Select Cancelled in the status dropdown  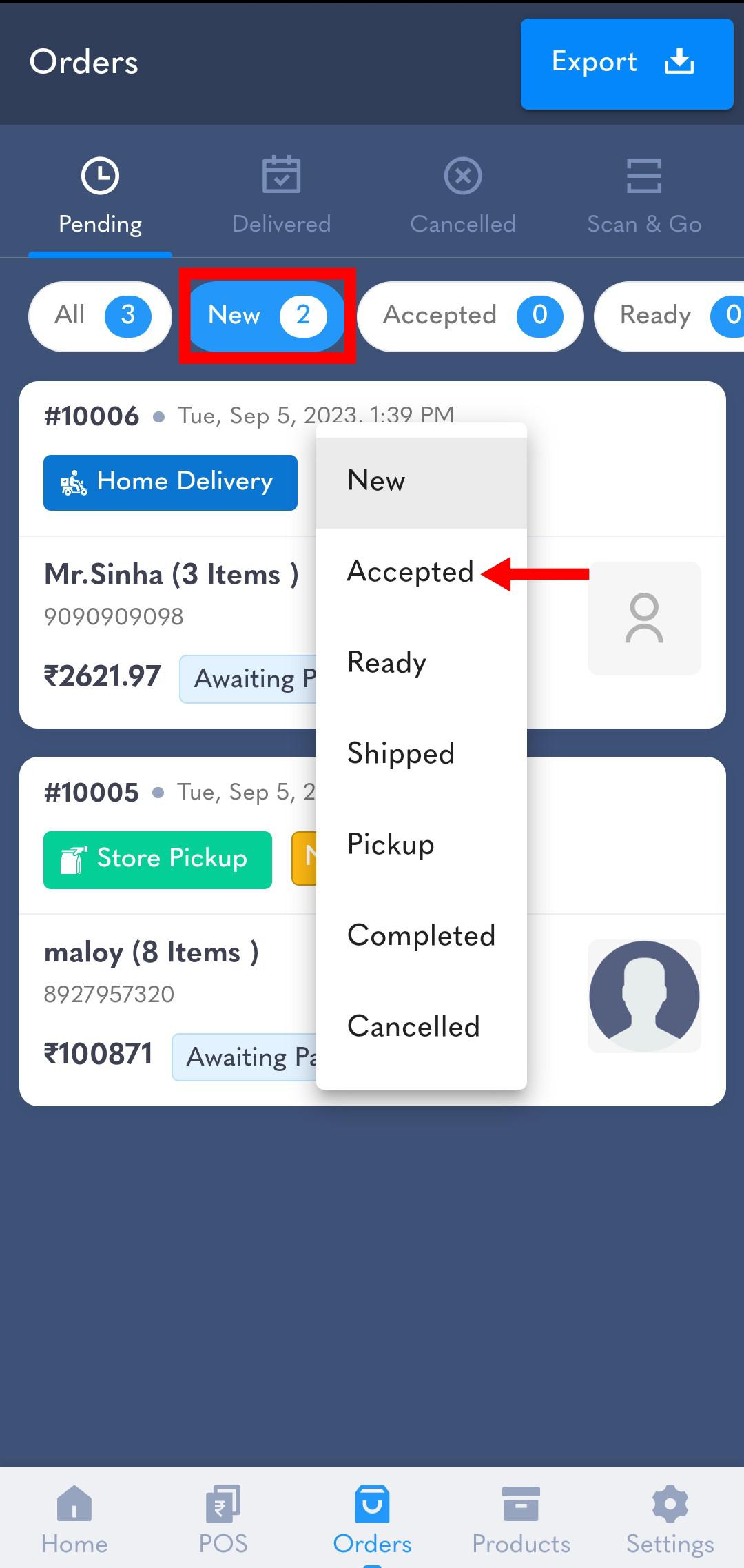(413, 1026)
